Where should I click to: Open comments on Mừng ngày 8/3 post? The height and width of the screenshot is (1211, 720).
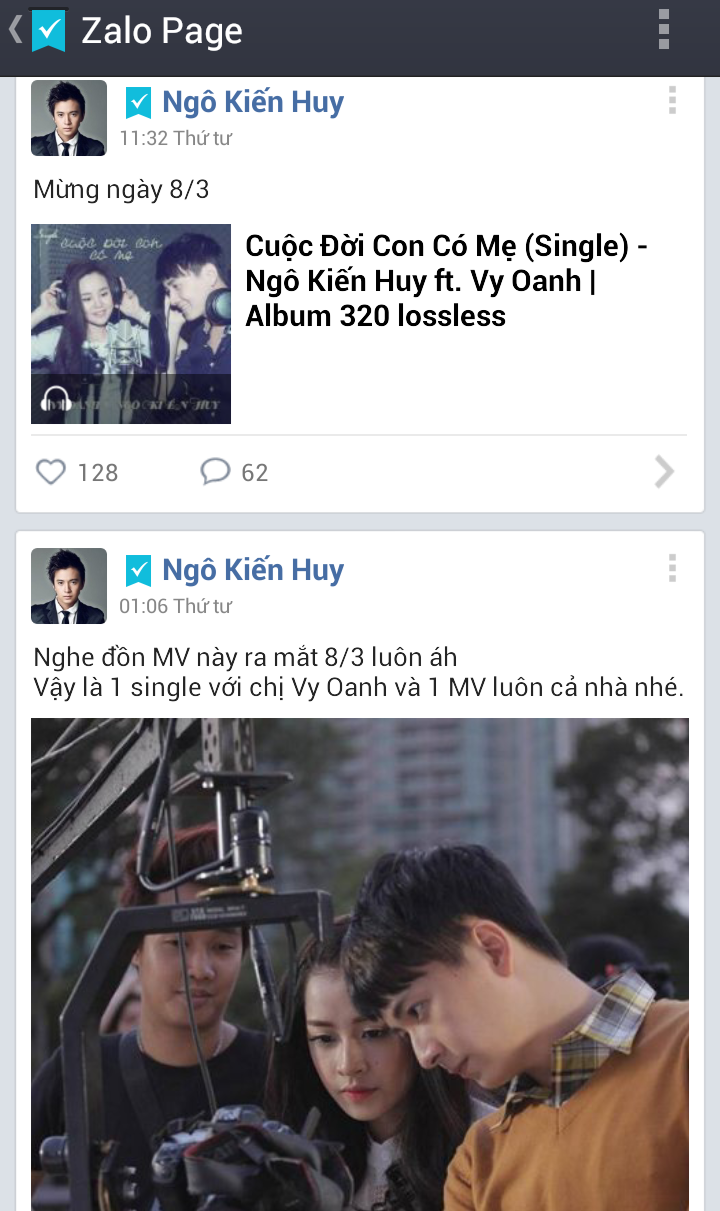pyautogui.click(x=216, y=472)
